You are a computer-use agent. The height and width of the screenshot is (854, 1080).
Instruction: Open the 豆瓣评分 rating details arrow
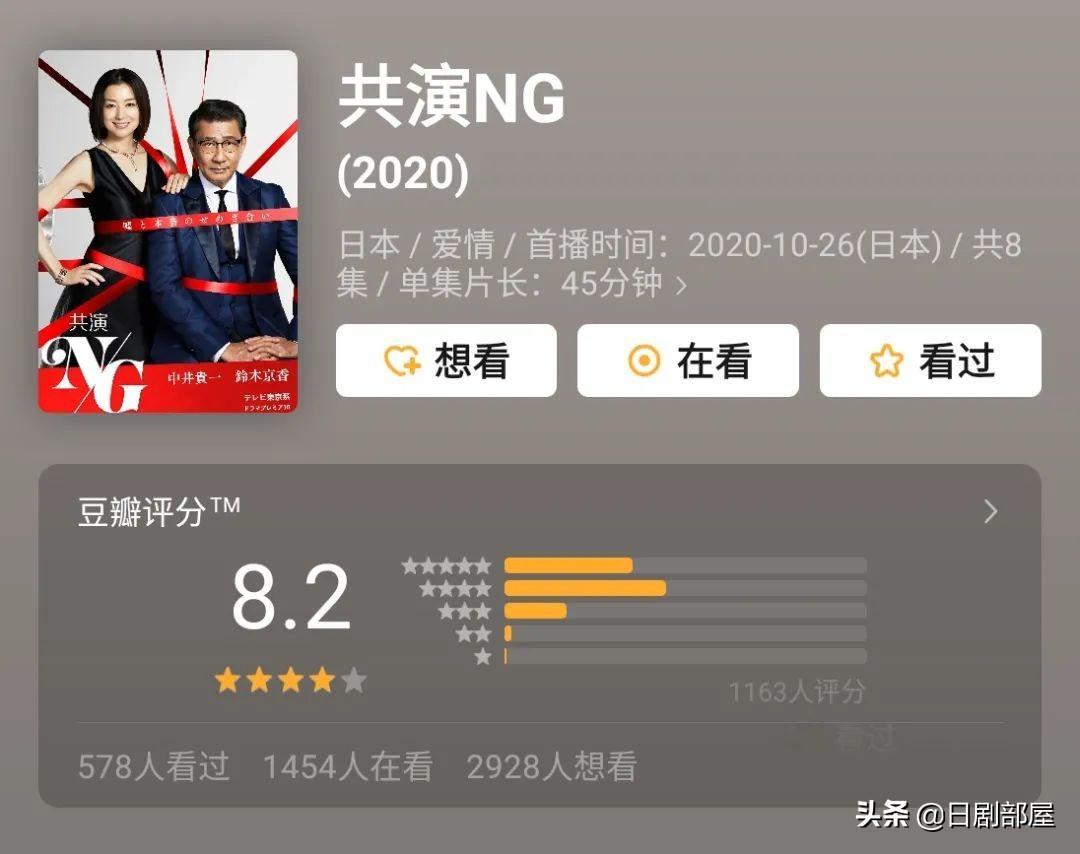coord(990,512)
